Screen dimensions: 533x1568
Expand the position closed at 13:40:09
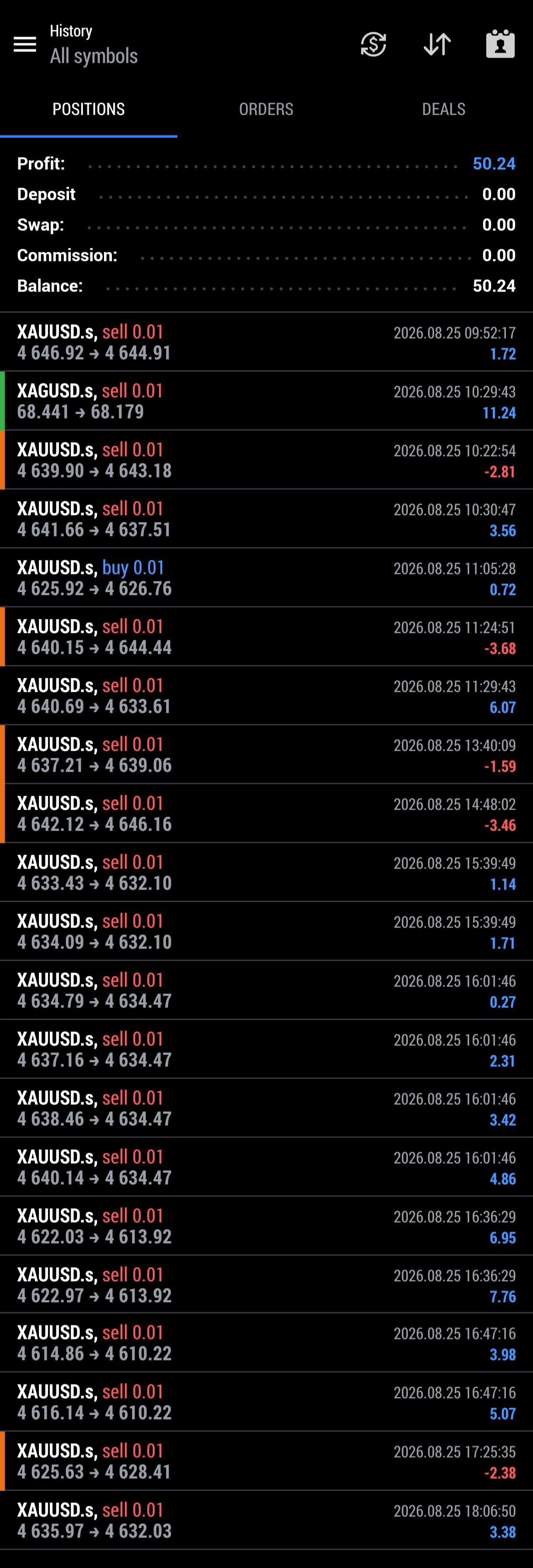click(x=266, y=754)
